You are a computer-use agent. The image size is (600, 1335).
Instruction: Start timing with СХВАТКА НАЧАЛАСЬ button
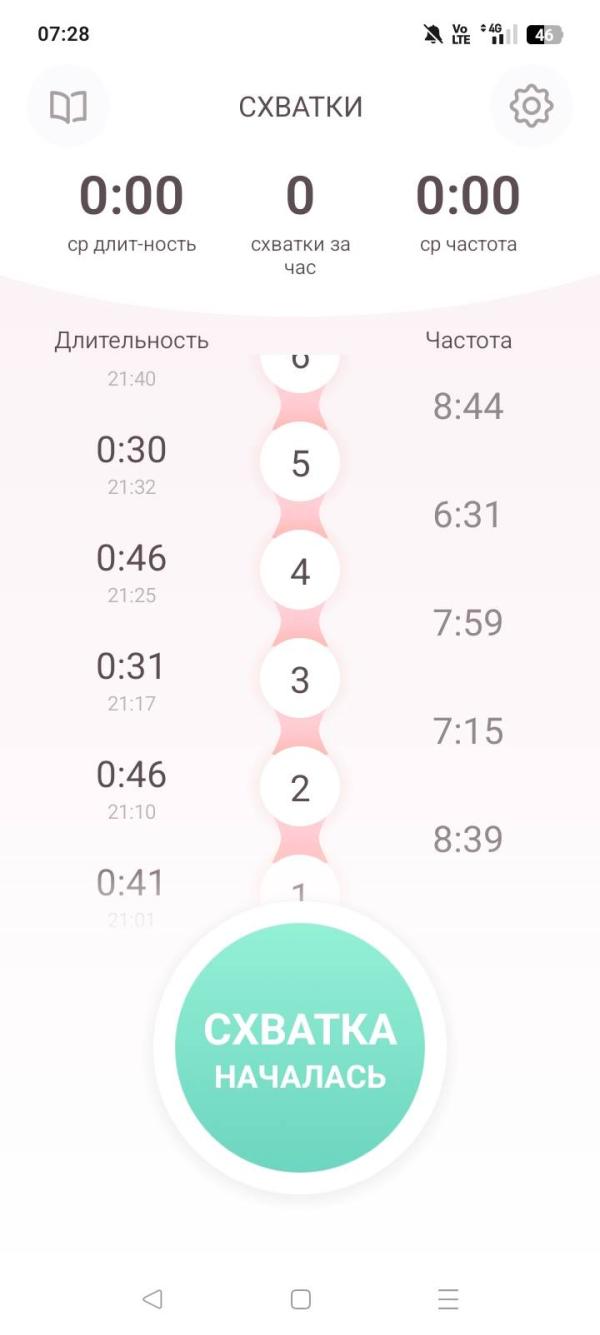(300, 1048)
